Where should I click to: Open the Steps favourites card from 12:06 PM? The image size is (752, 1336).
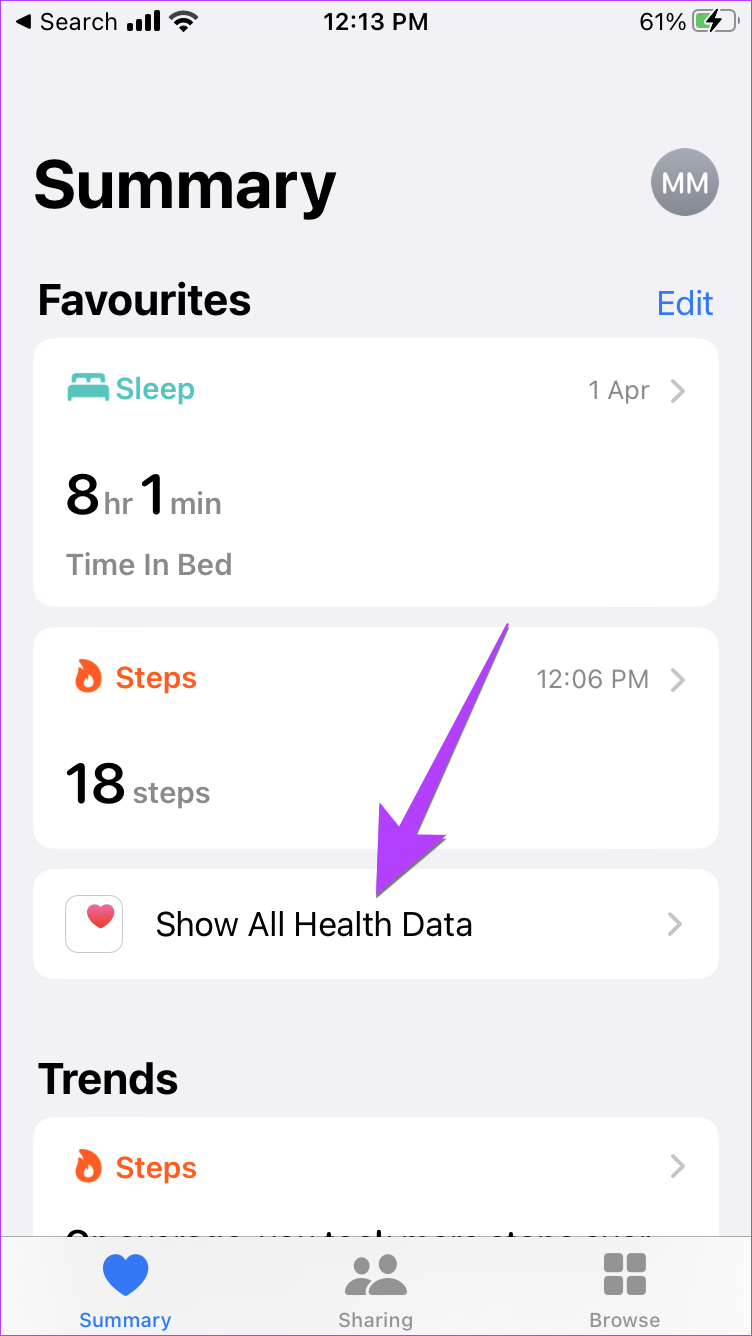pos(376,738)
